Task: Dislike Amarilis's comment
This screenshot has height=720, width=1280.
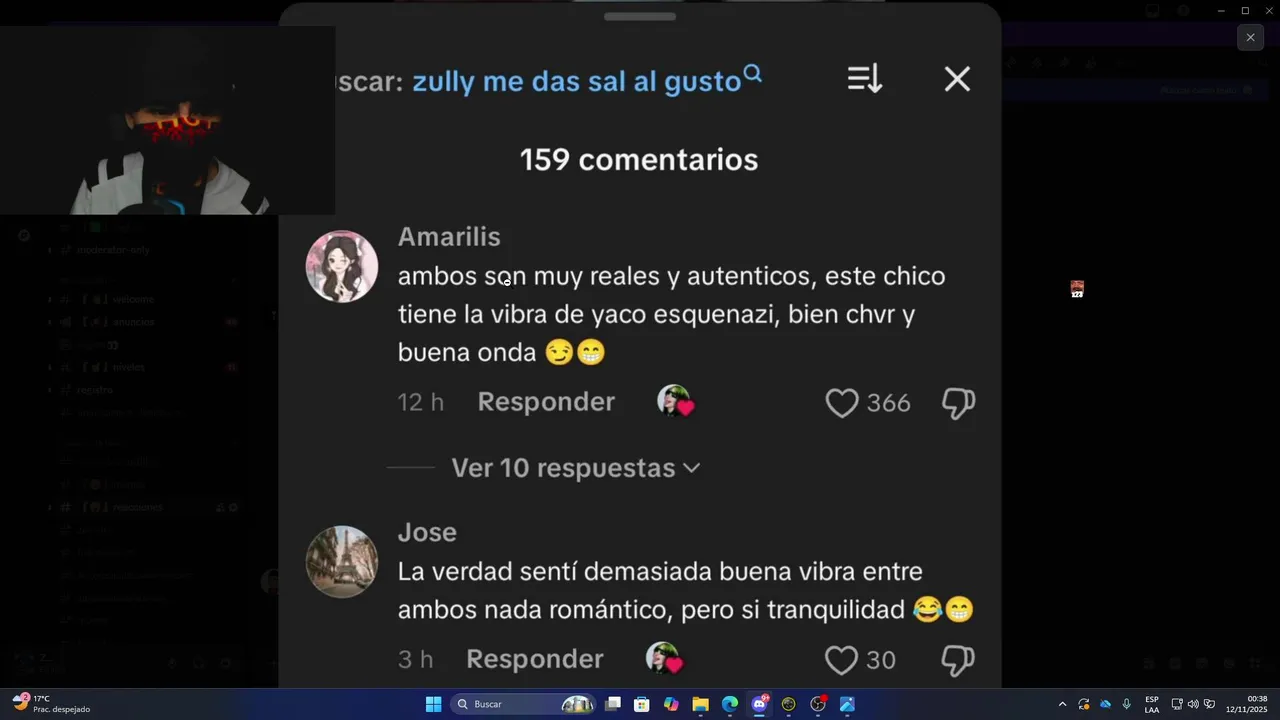Action: click(958, 403)
